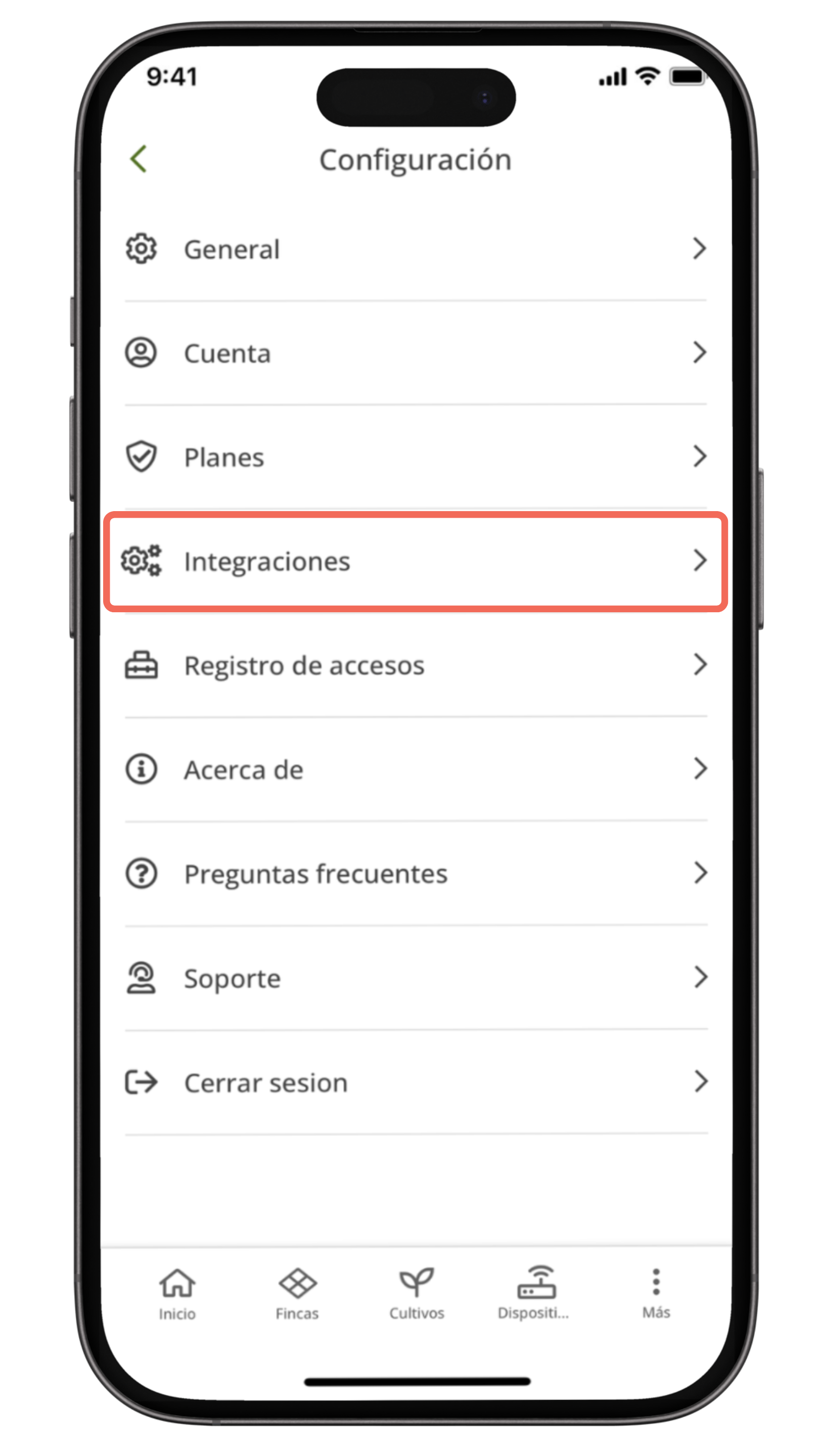This screenshot has height=1456, width=819.
Task: Select the Más tab
Action: coord(656,1293)
